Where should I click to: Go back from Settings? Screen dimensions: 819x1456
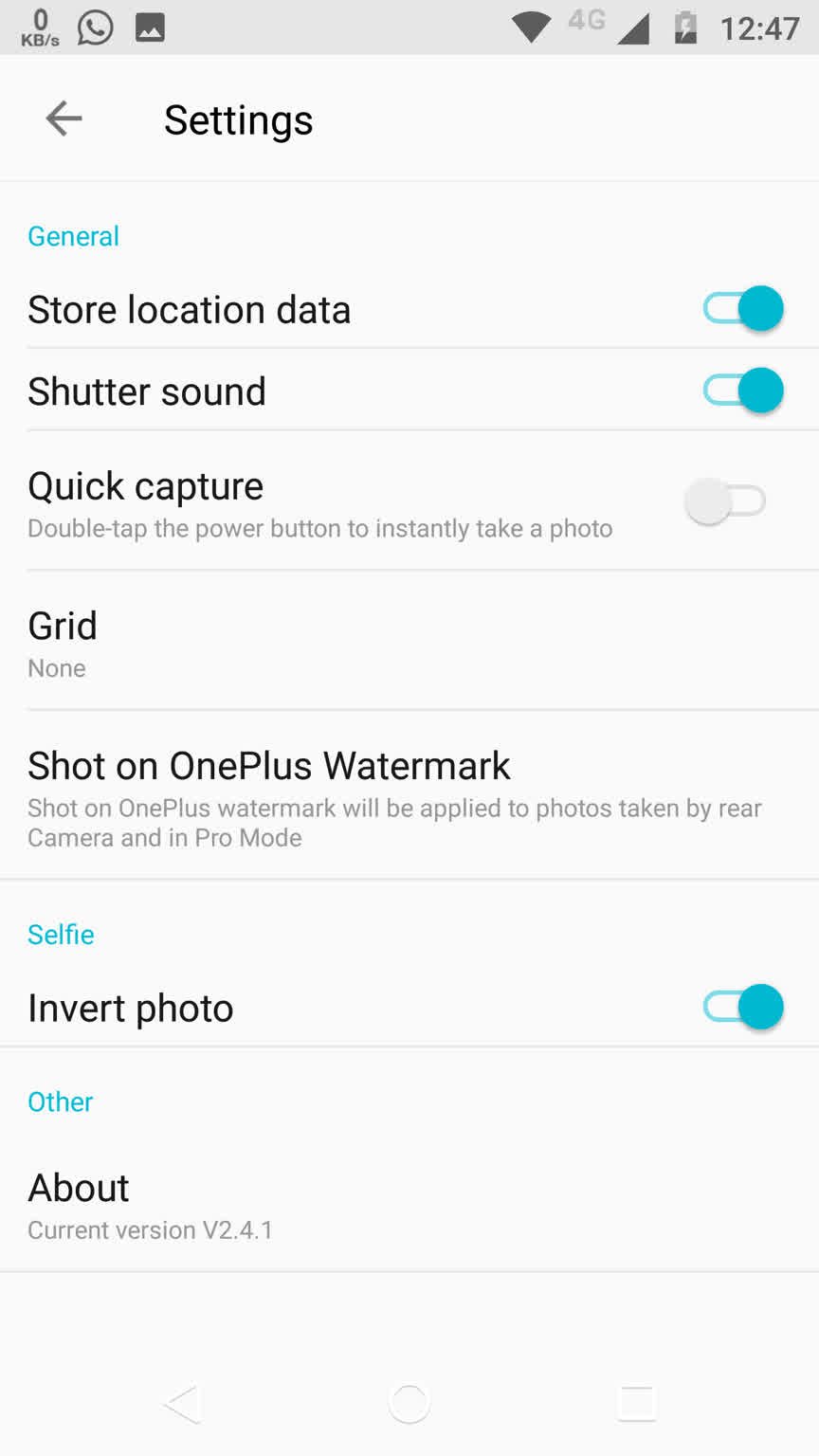64,119
